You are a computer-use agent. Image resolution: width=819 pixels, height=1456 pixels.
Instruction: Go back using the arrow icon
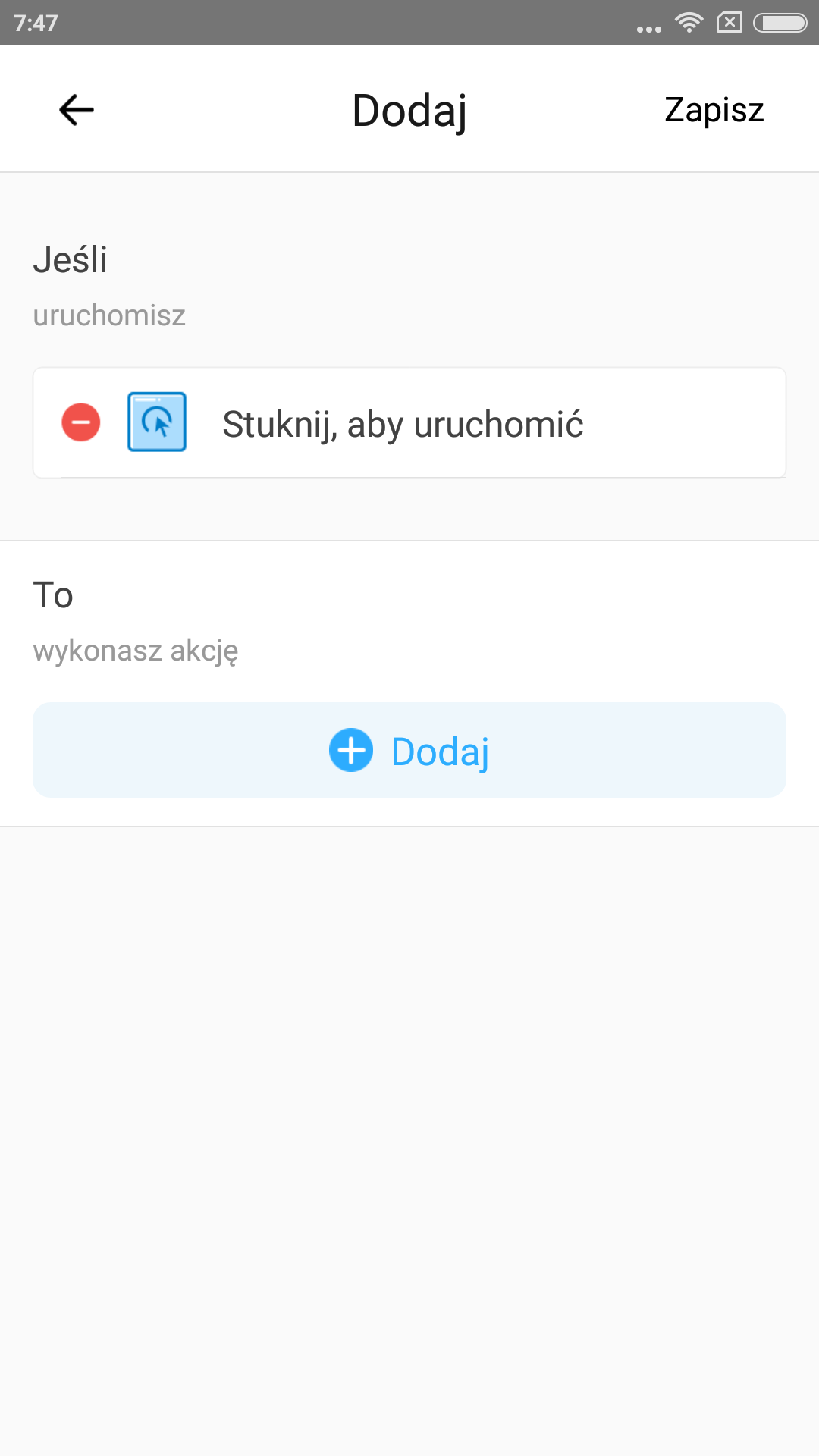pyautogui.click(x=77, y=110)
